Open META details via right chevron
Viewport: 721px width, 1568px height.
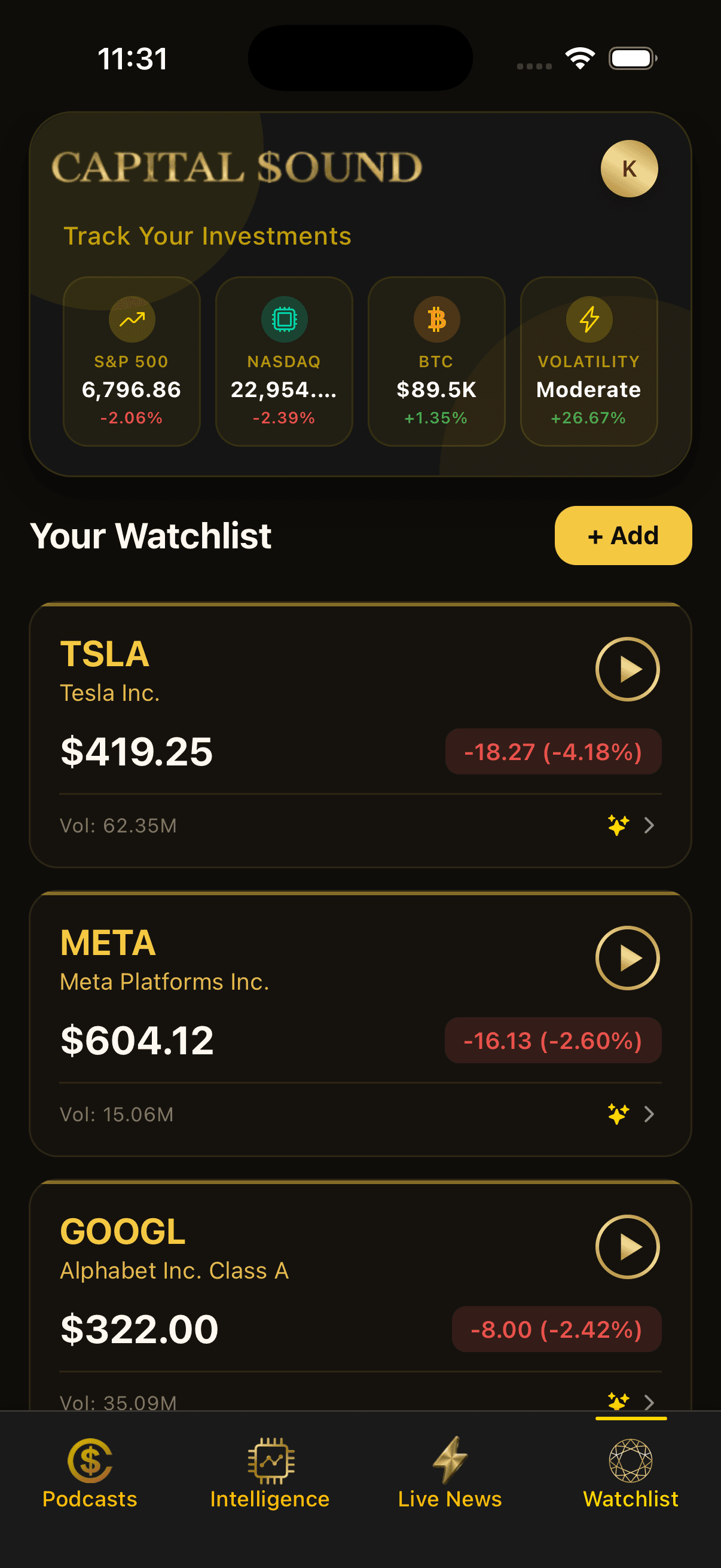(x=650, y=1115)
